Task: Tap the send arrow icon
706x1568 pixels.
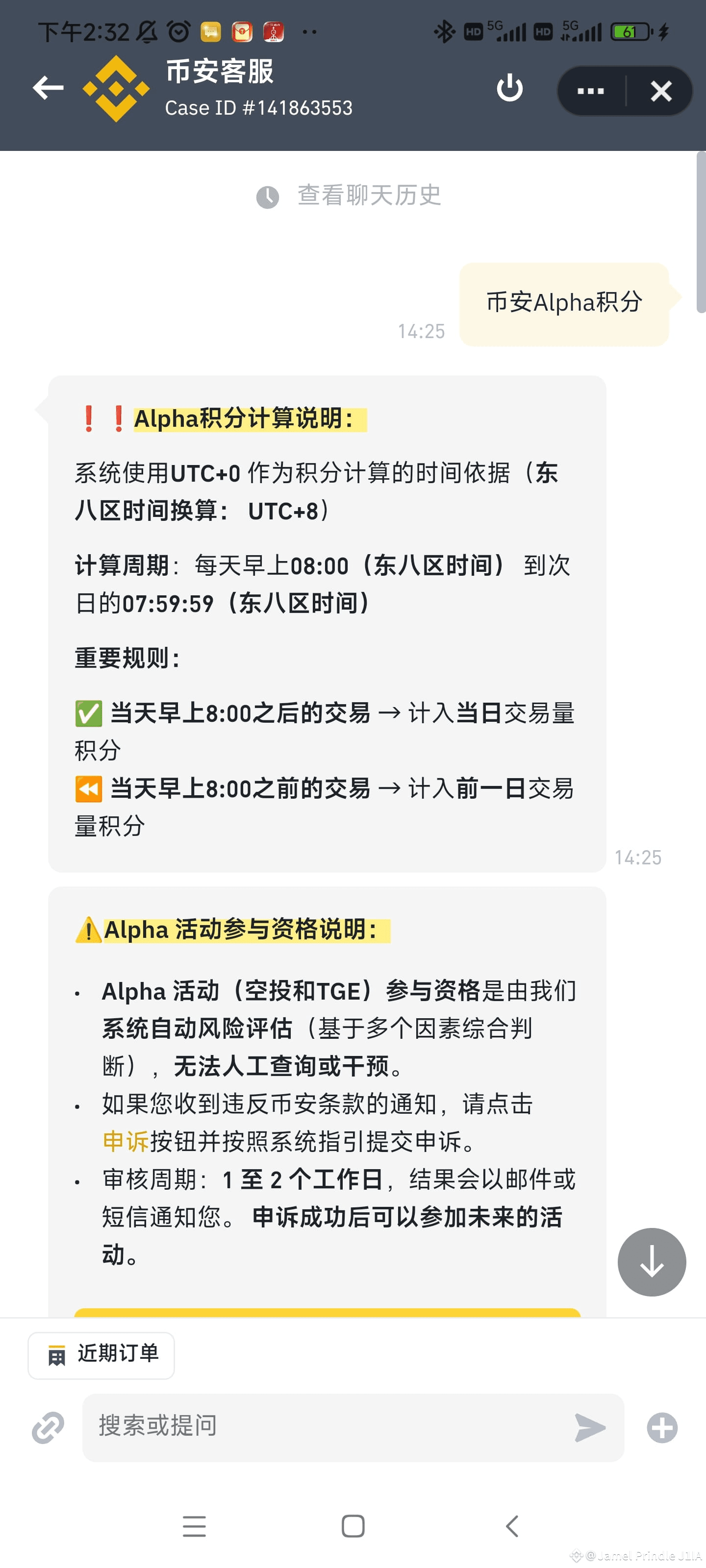Action: coord(588,1429)
